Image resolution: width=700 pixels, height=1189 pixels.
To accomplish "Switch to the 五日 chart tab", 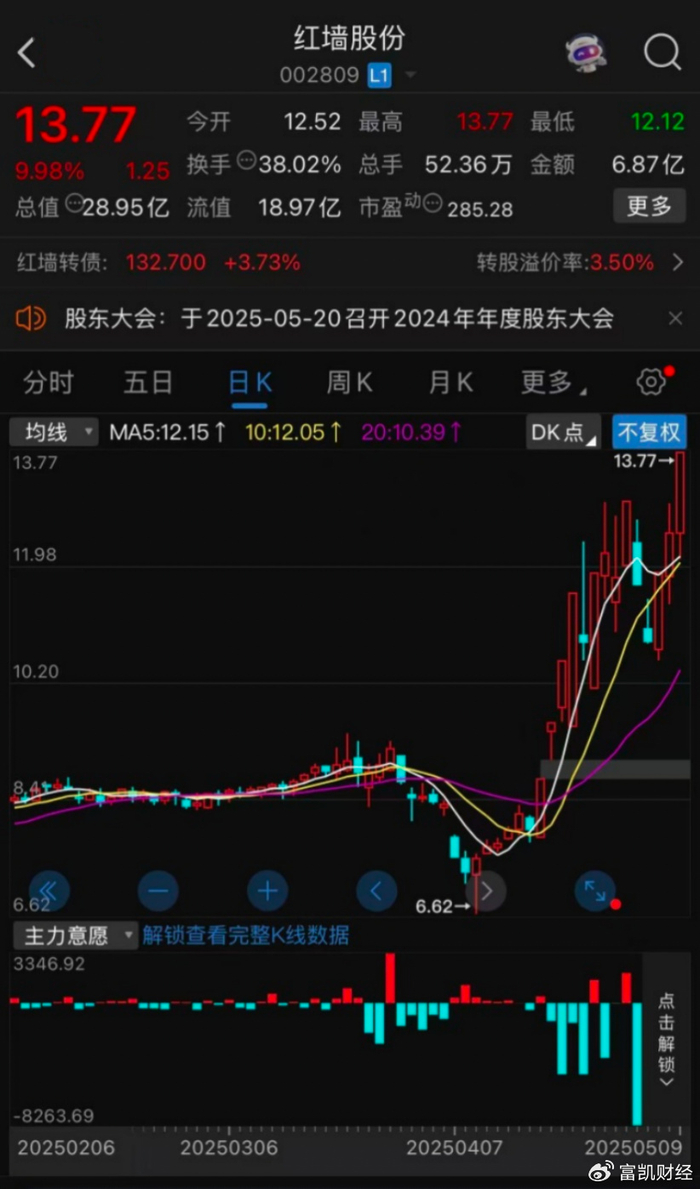I will click(148, 382).
